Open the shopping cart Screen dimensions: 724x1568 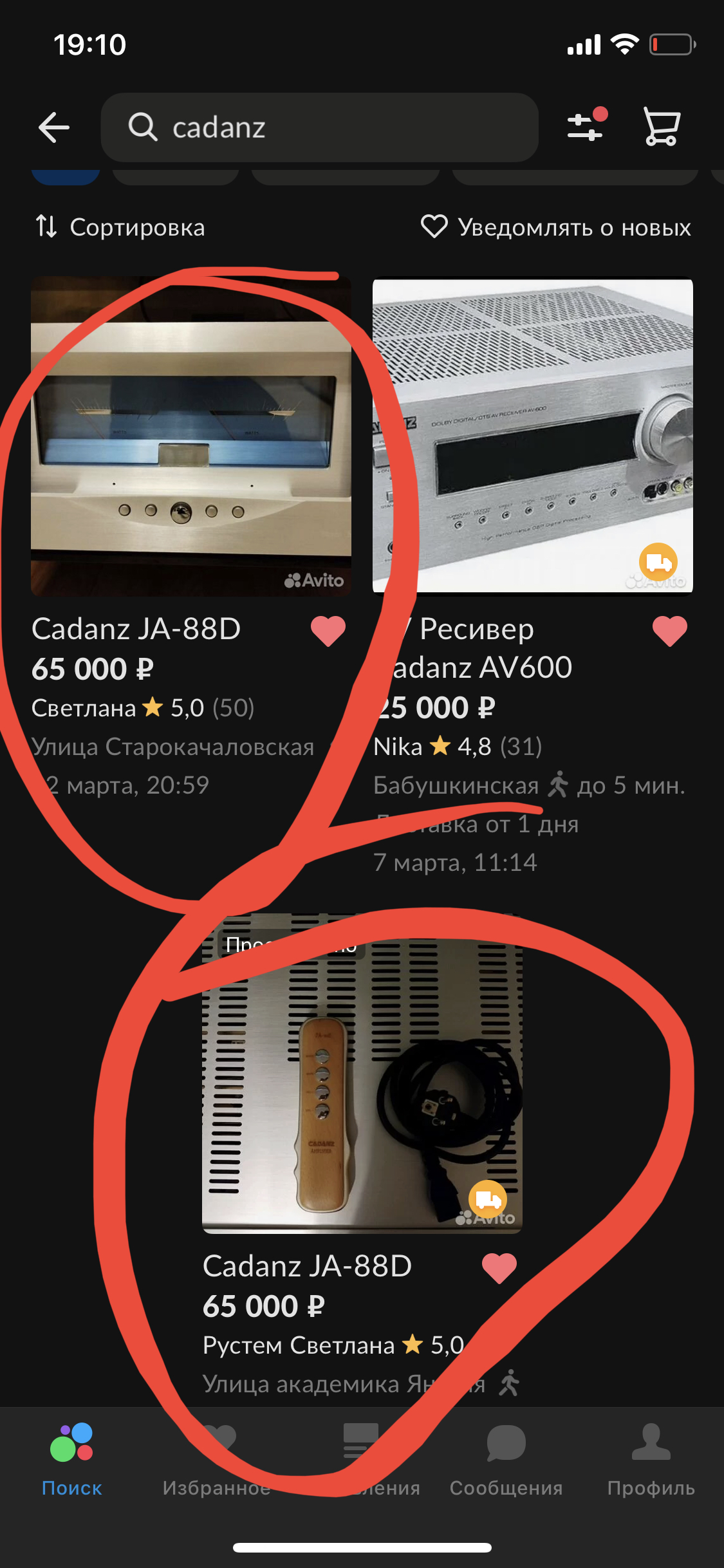tap(662, 126)
